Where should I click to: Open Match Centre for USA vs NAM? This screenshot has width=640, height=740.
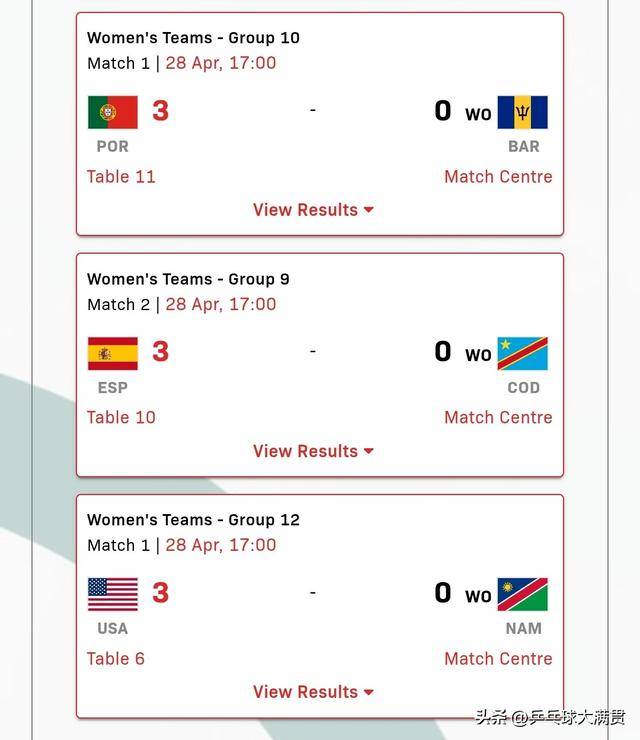[x=498, y=659]
